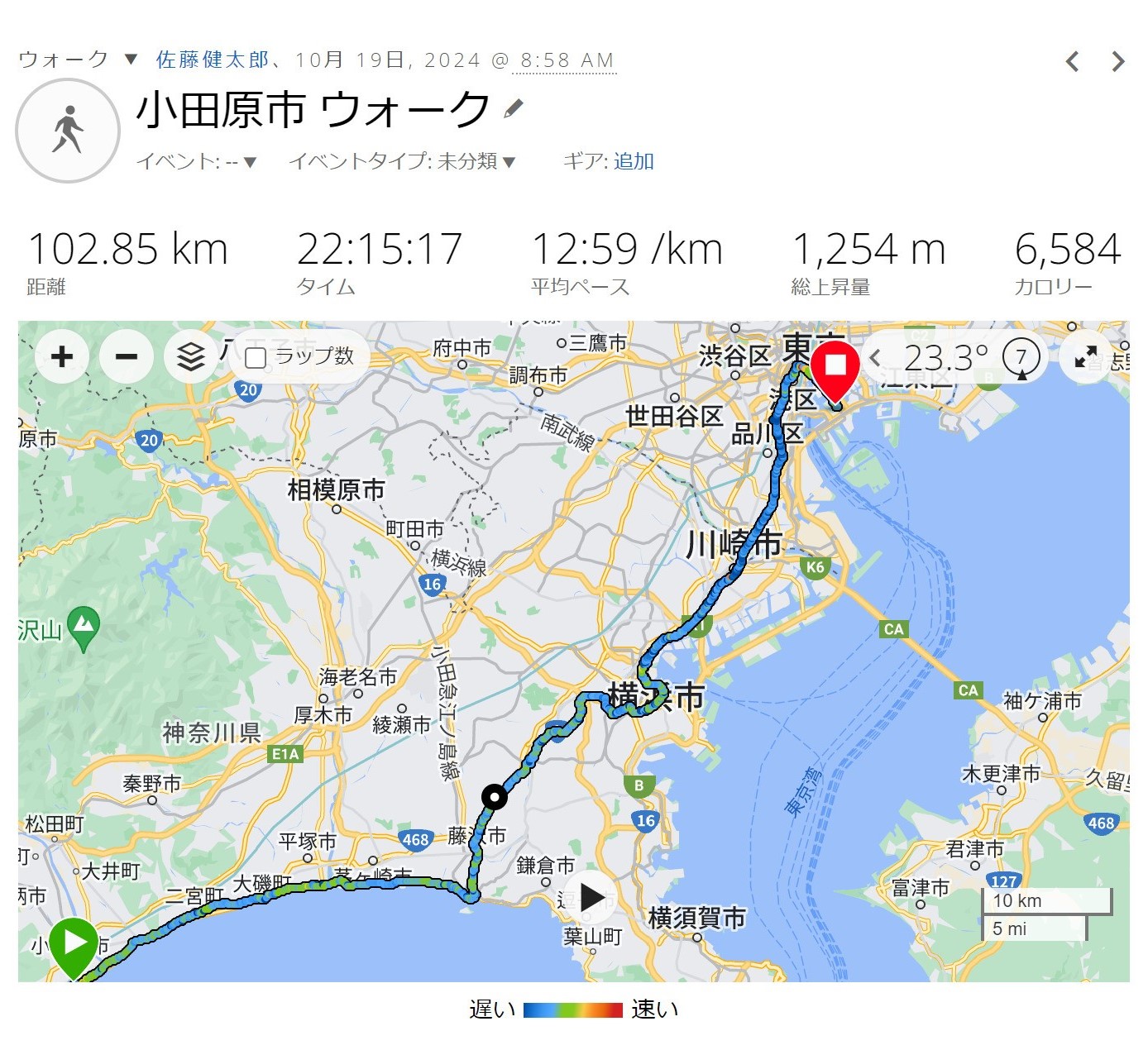The image size is (1148, 1050).
Task: Expand the map to fullscreen
Action: tap(1085, 357)
